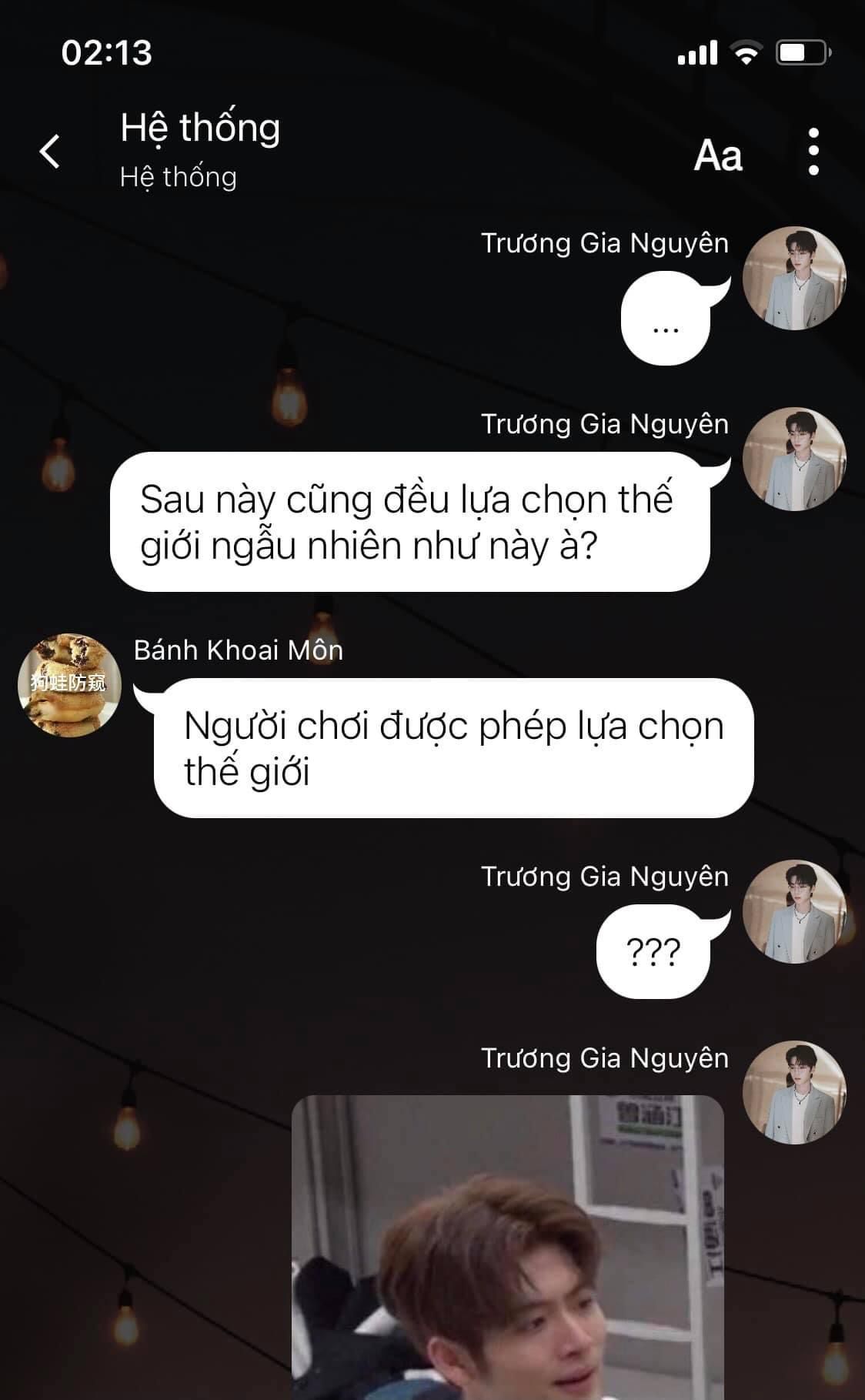Tap Bánh Khoai Môn's avatar
The width and height of the screenshot is (865, 1400).
pos(69,684)
